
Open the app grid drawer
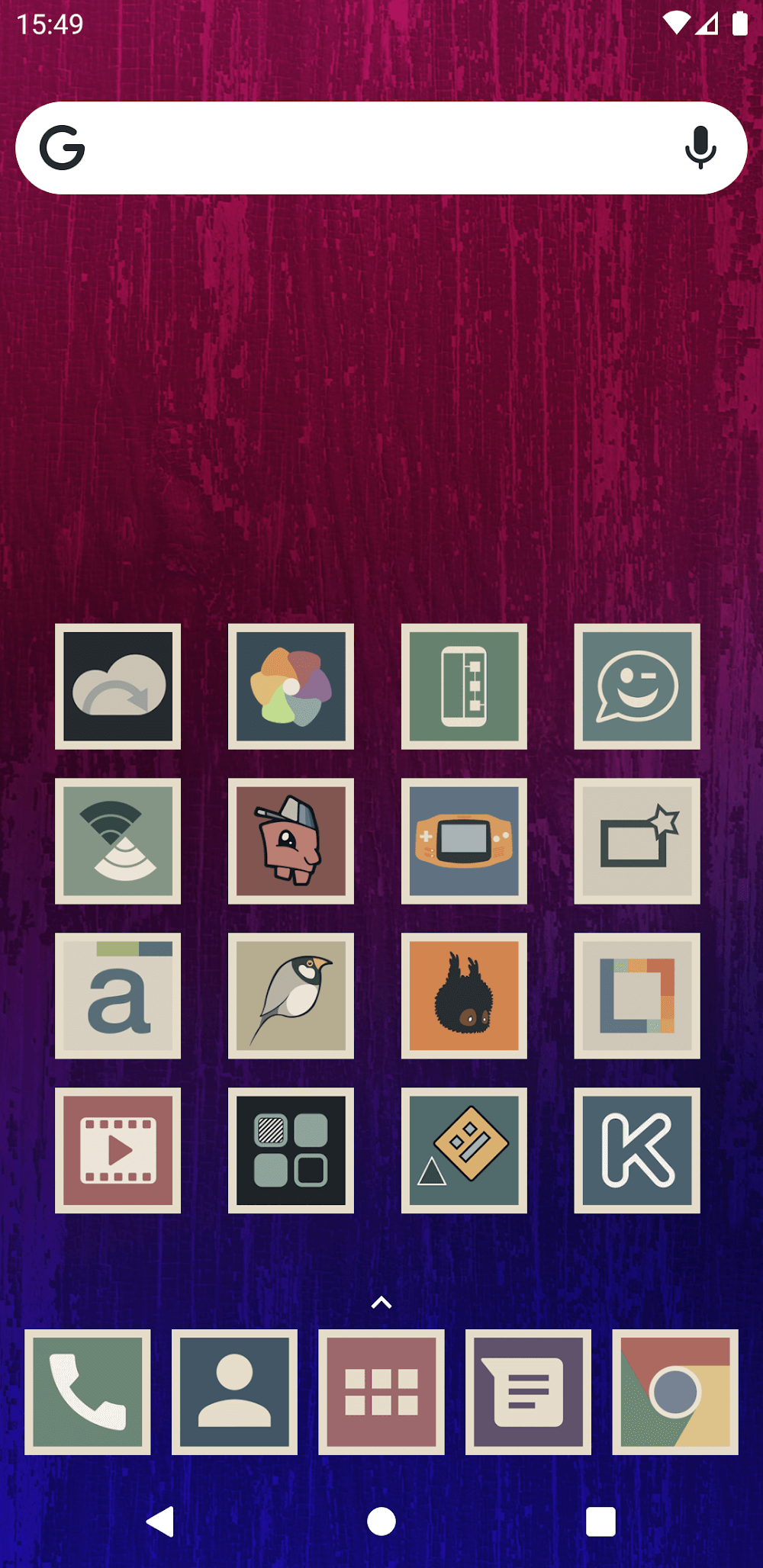coord(381,1392)
